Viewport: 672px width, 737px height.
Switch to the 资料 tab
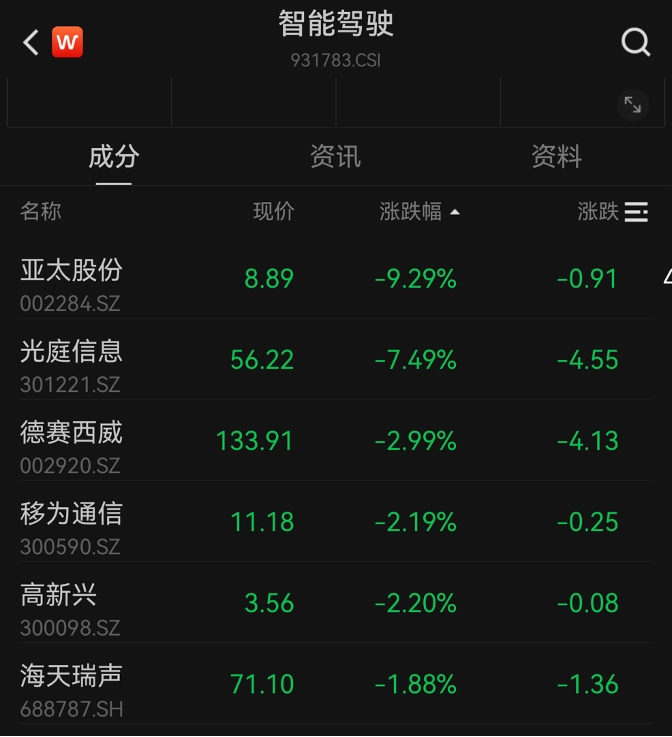click(x=556, y=157)
